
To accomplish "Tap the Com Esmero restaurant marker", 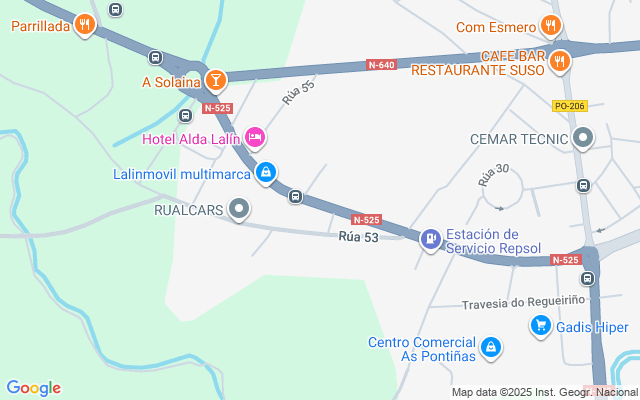I will click(550, 25).
